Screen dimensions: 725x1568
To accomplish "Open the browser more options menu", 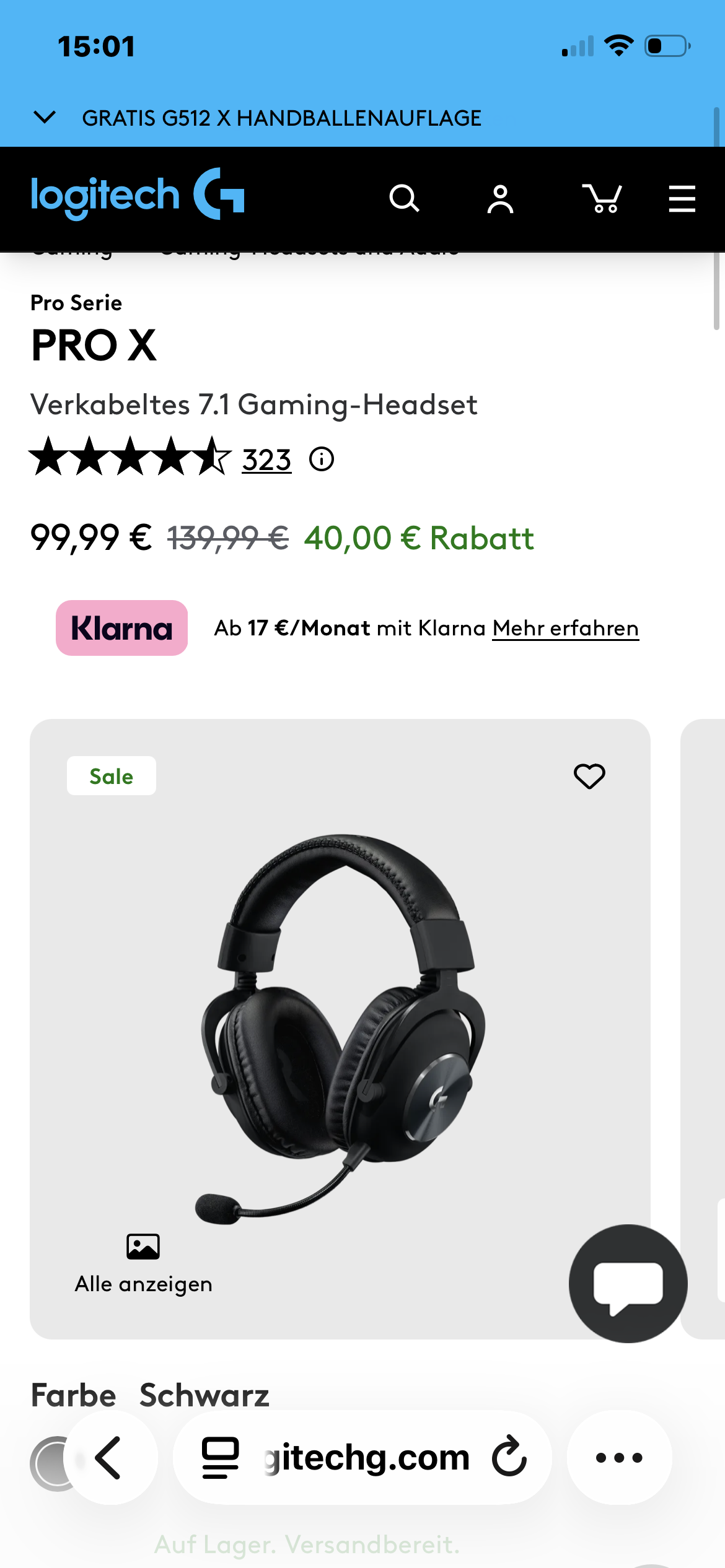I will [619, 1457].
